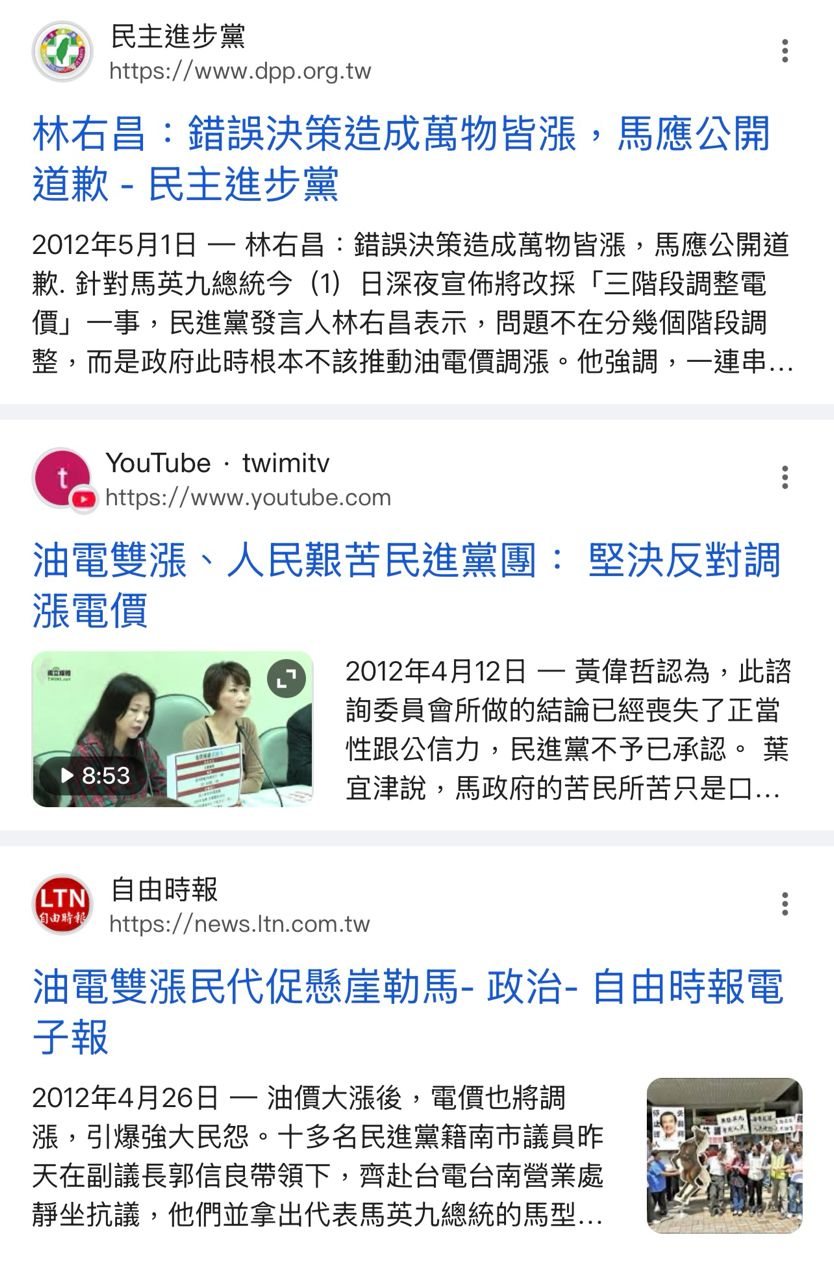Open the overflow menu for the YouTube twimitv result
The height and width of the screenshot is (1280, 834).
(785, 477)
